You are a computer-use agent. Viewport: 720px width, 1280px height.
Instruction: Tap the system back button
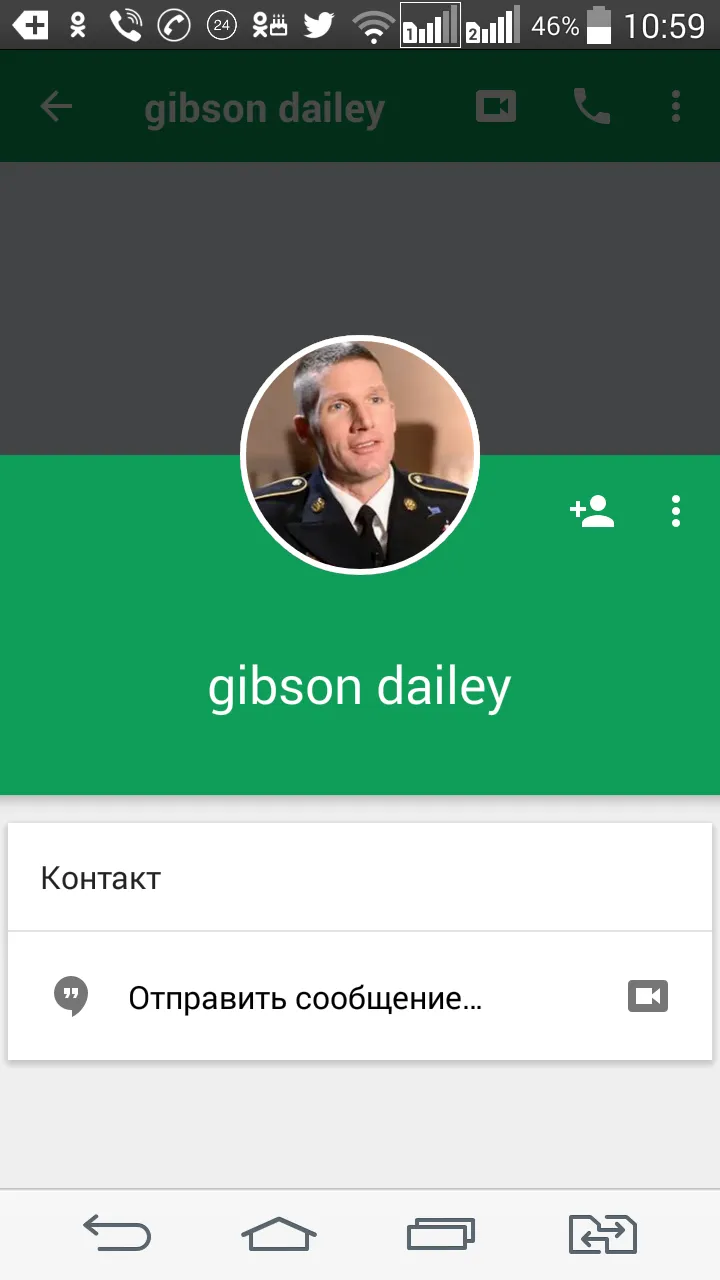pos(117,1233)
